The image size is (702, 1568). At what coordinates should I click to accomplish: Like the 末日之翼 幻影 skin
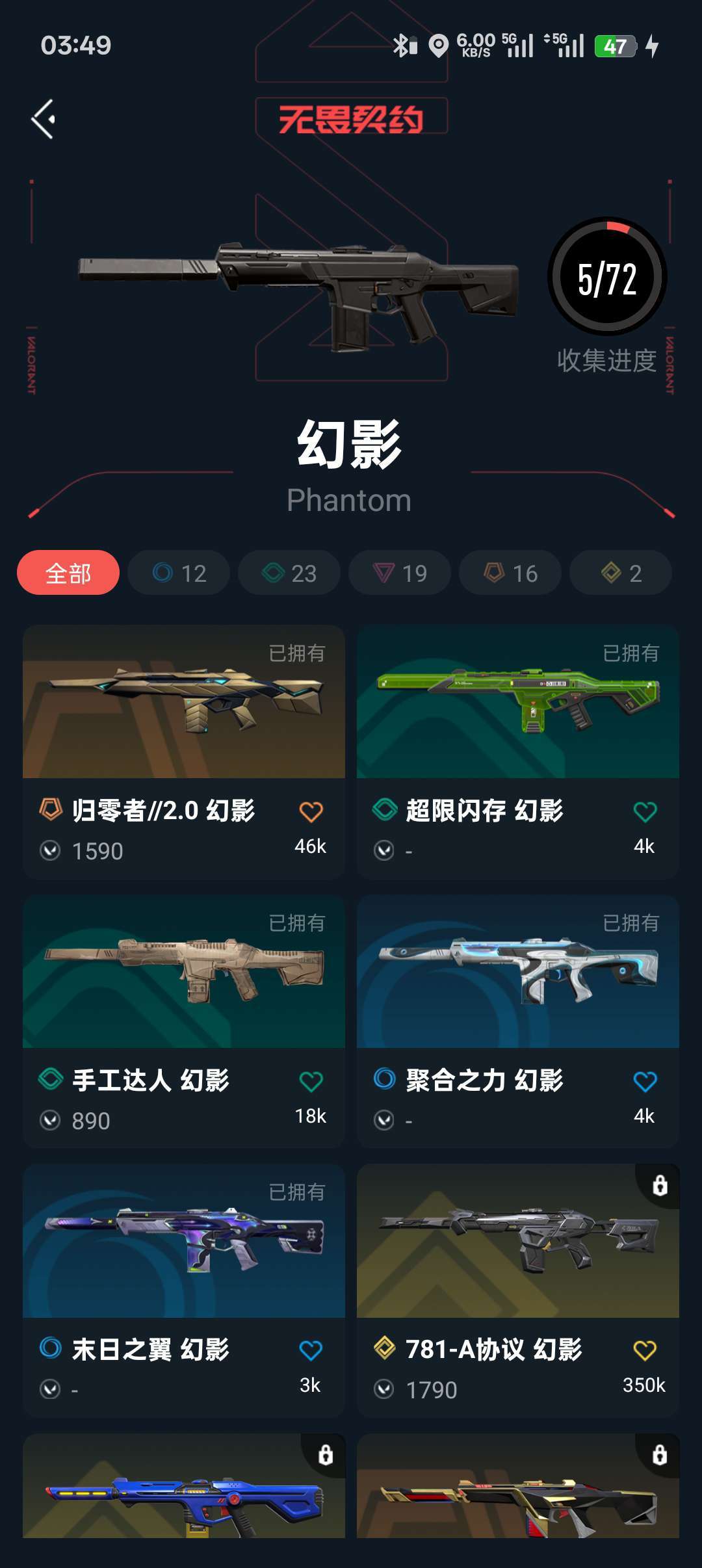tap(311, 1350)
